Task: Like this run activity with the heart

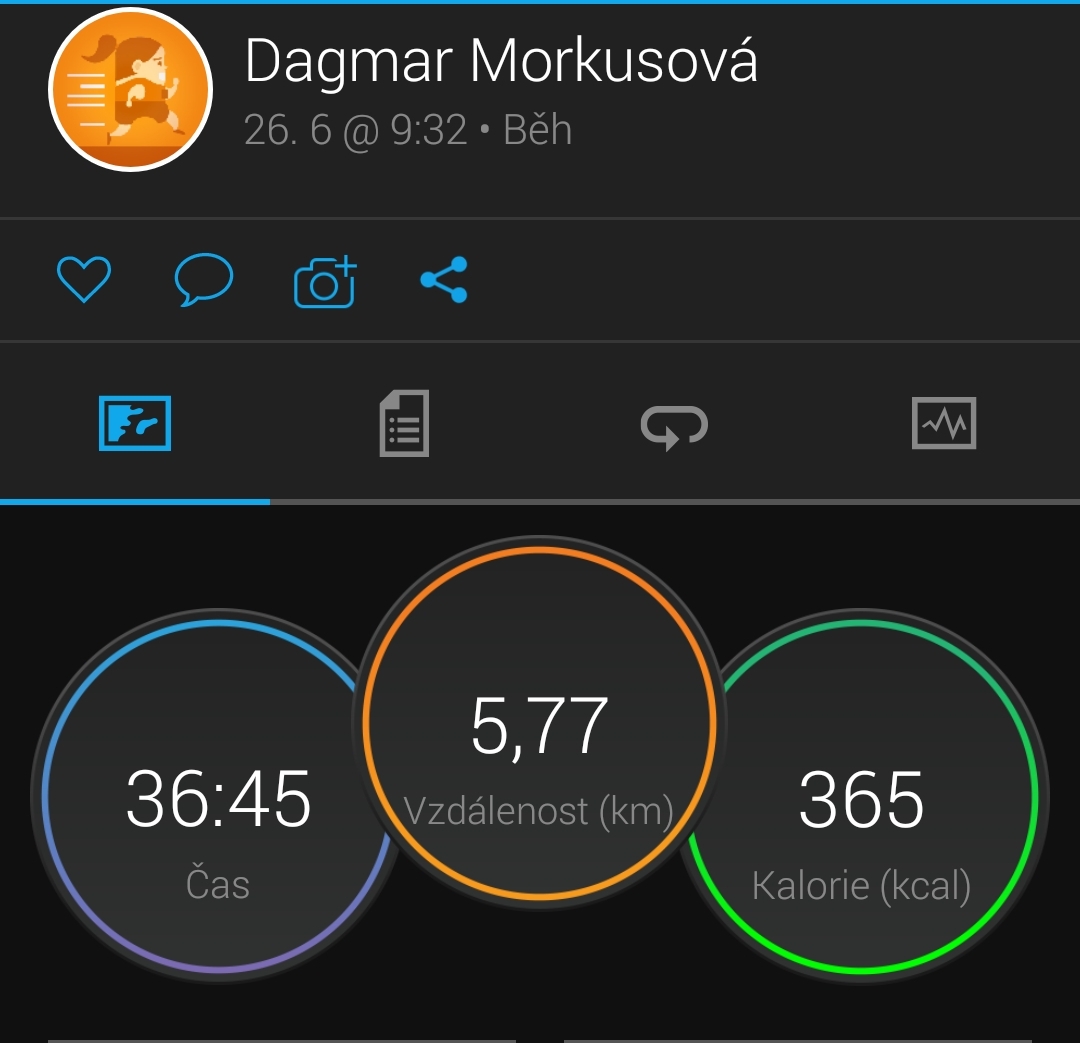Action: click(x=84, y=280)
